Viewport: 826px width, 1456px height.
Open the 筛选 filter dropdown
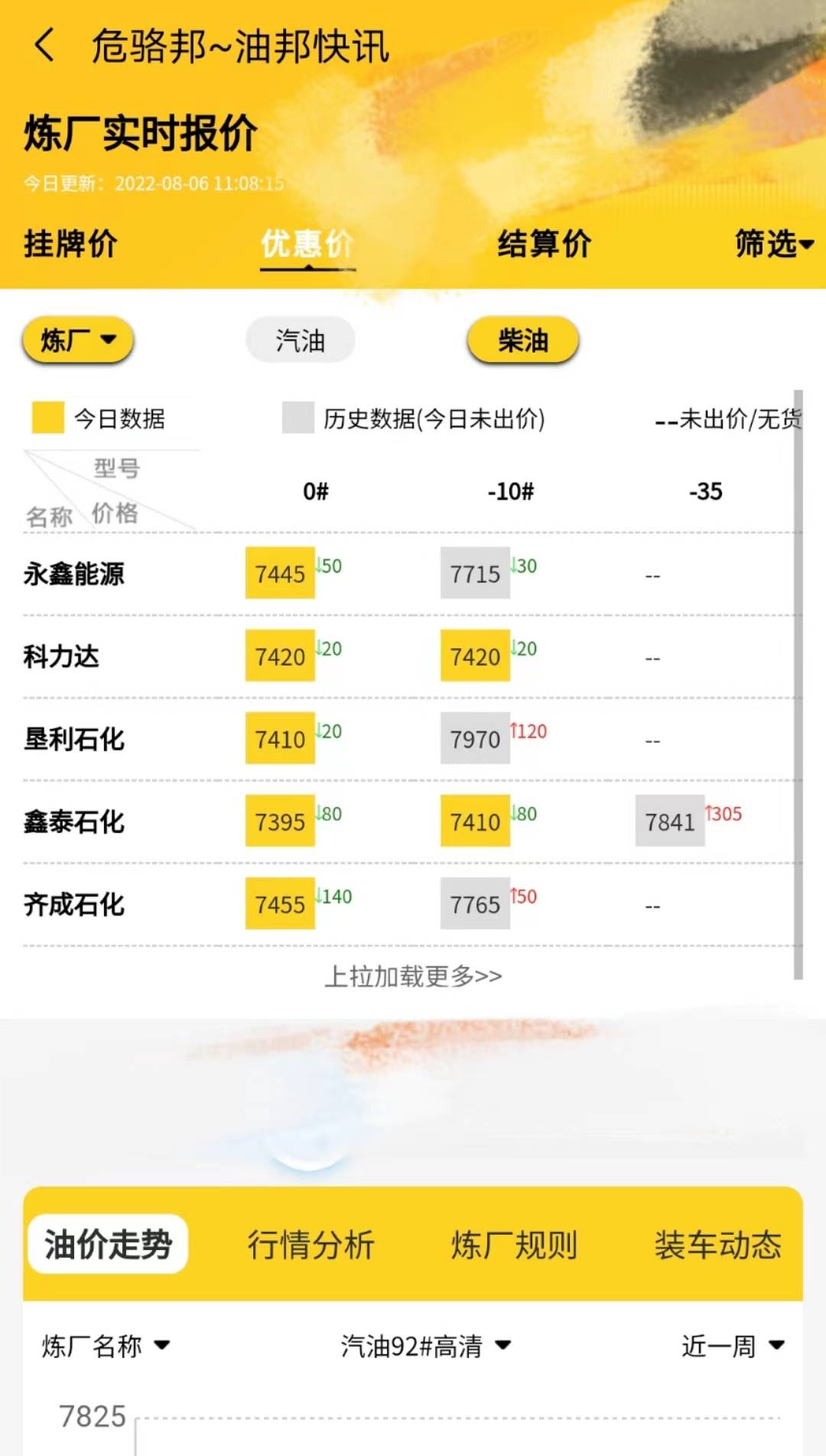(773, 244)
